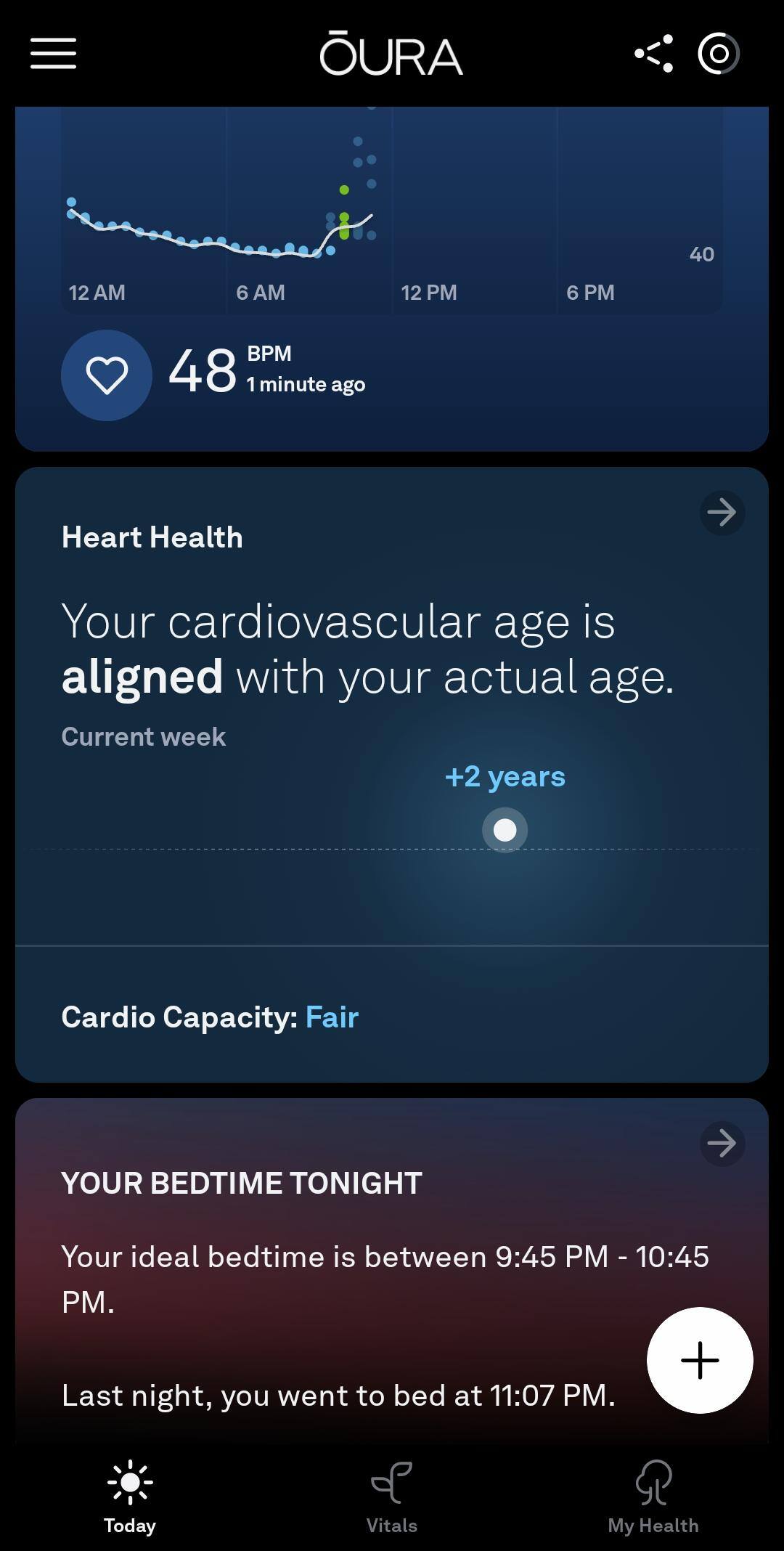784x1551 pixels.
Task: Switch to the My Health tab
Action: pos(653,1497)
